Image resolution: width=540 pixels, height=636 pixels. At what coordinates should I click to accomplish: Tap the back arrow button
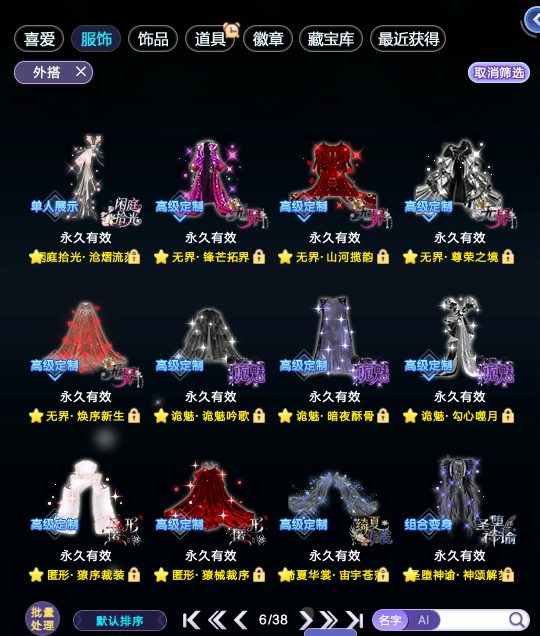tap(533, 19)
